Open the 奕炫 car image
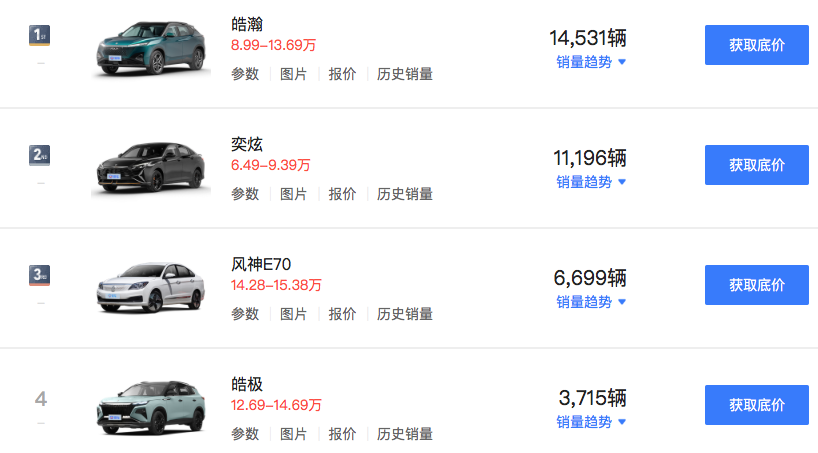The width and height of the screenshot is (818, 453). pos(151,167)
